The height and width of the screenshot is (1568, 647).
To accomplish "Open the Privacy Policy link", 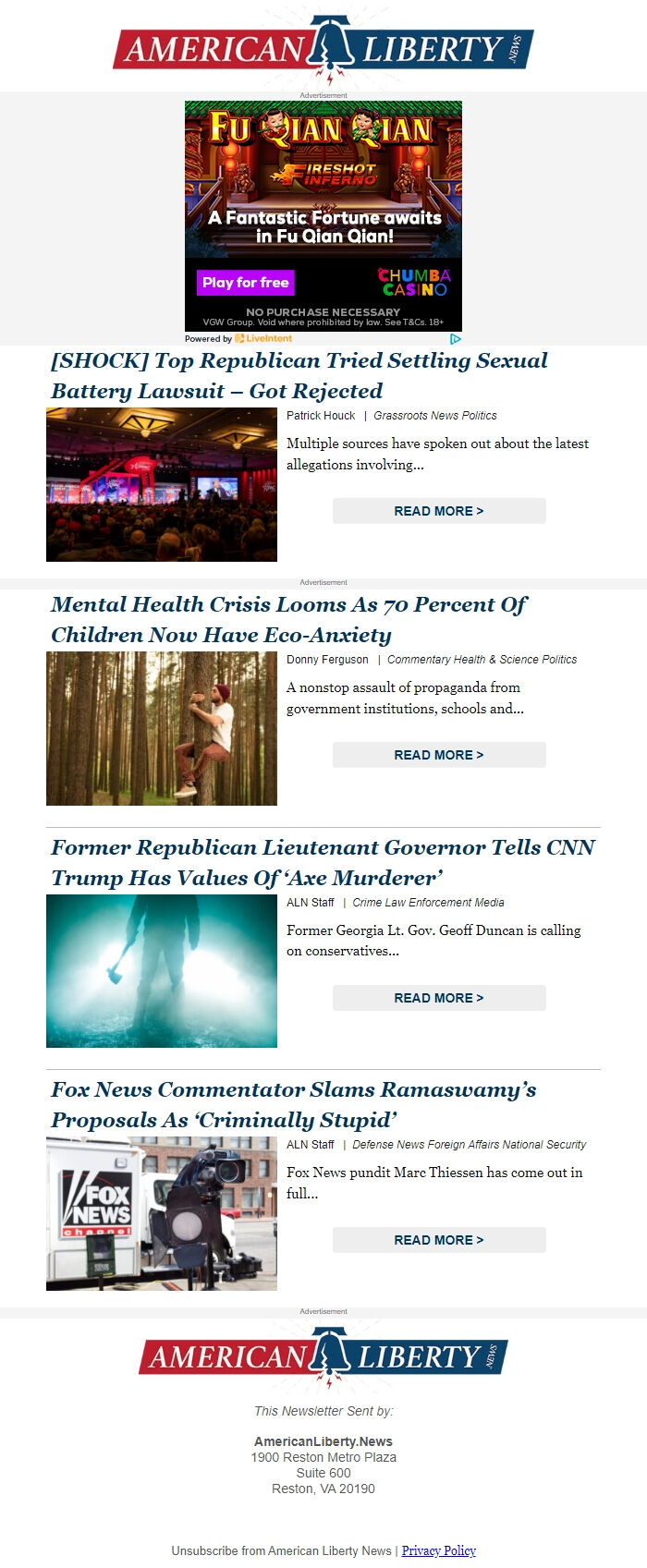I will 438,1550.
